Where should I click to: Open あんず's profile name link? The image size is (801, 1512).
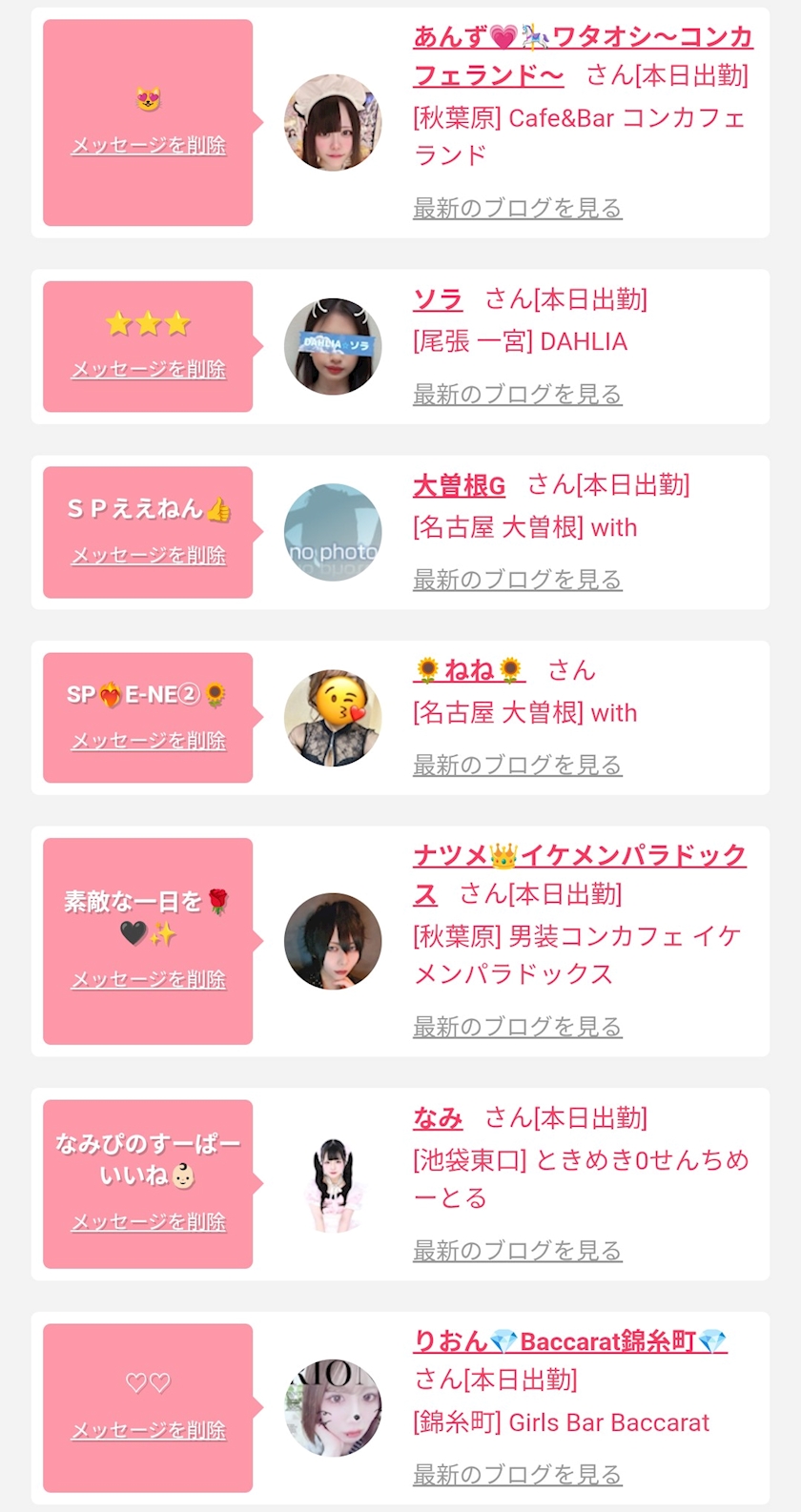pyautogui.click(x=583, y=55)
